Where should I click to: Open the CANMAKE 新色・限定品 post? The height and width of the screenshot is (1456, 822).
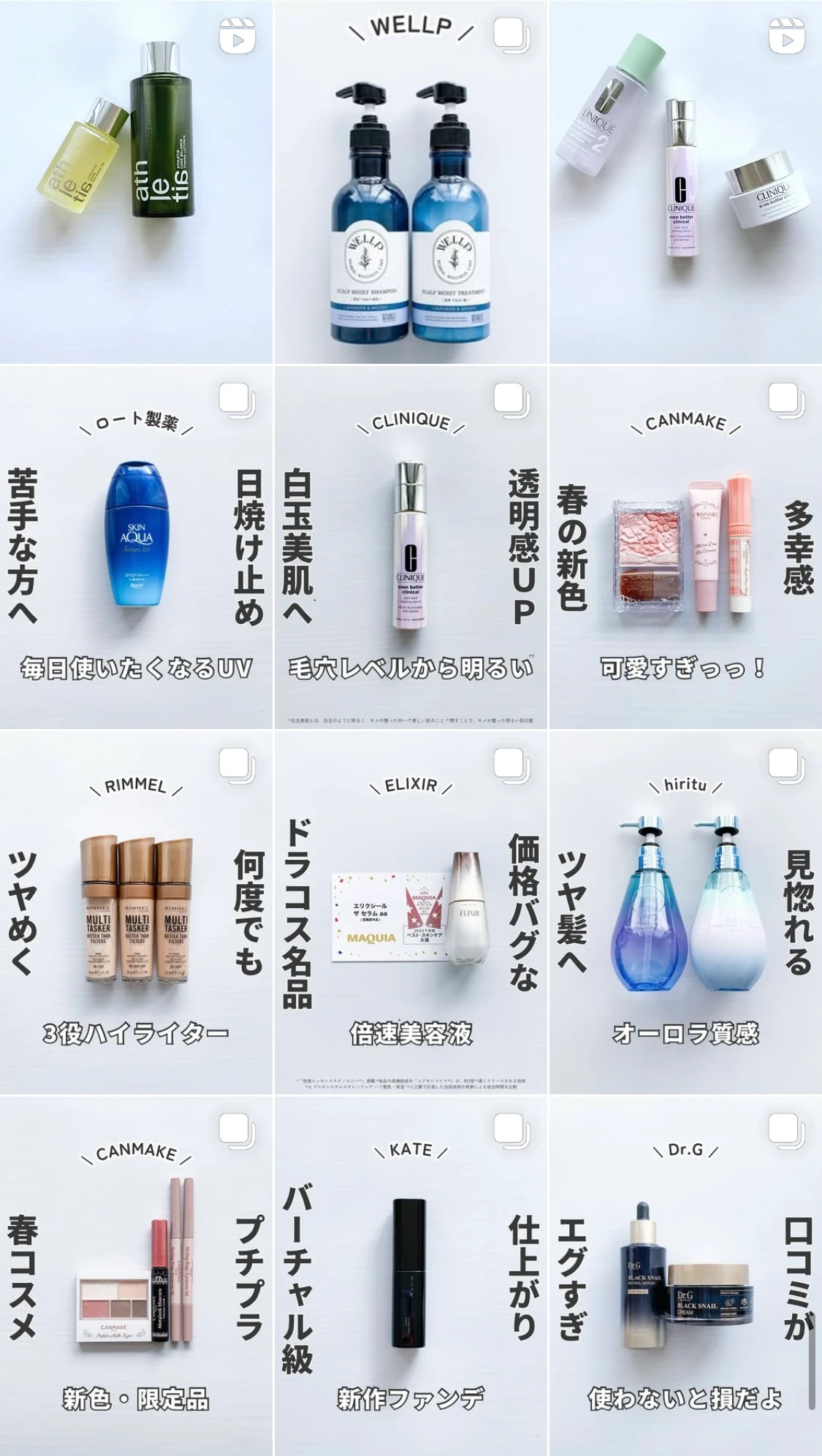(x=136, y=1275)
